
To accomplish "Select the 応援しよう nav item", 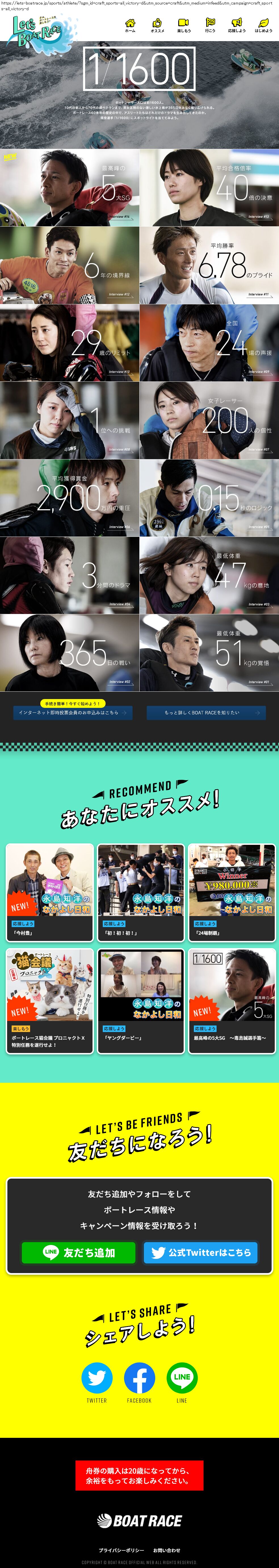I will [x=237, y=25].
